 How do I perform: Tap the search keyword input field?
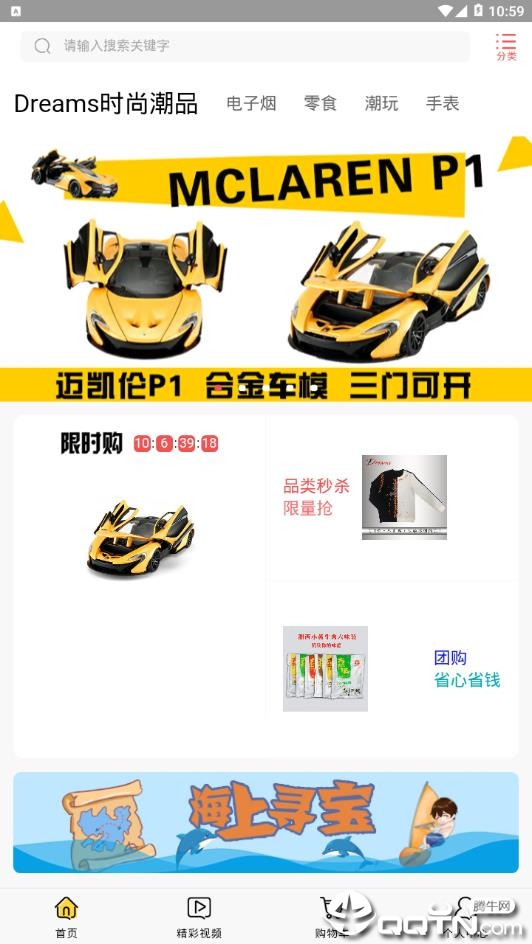[245, 46]
